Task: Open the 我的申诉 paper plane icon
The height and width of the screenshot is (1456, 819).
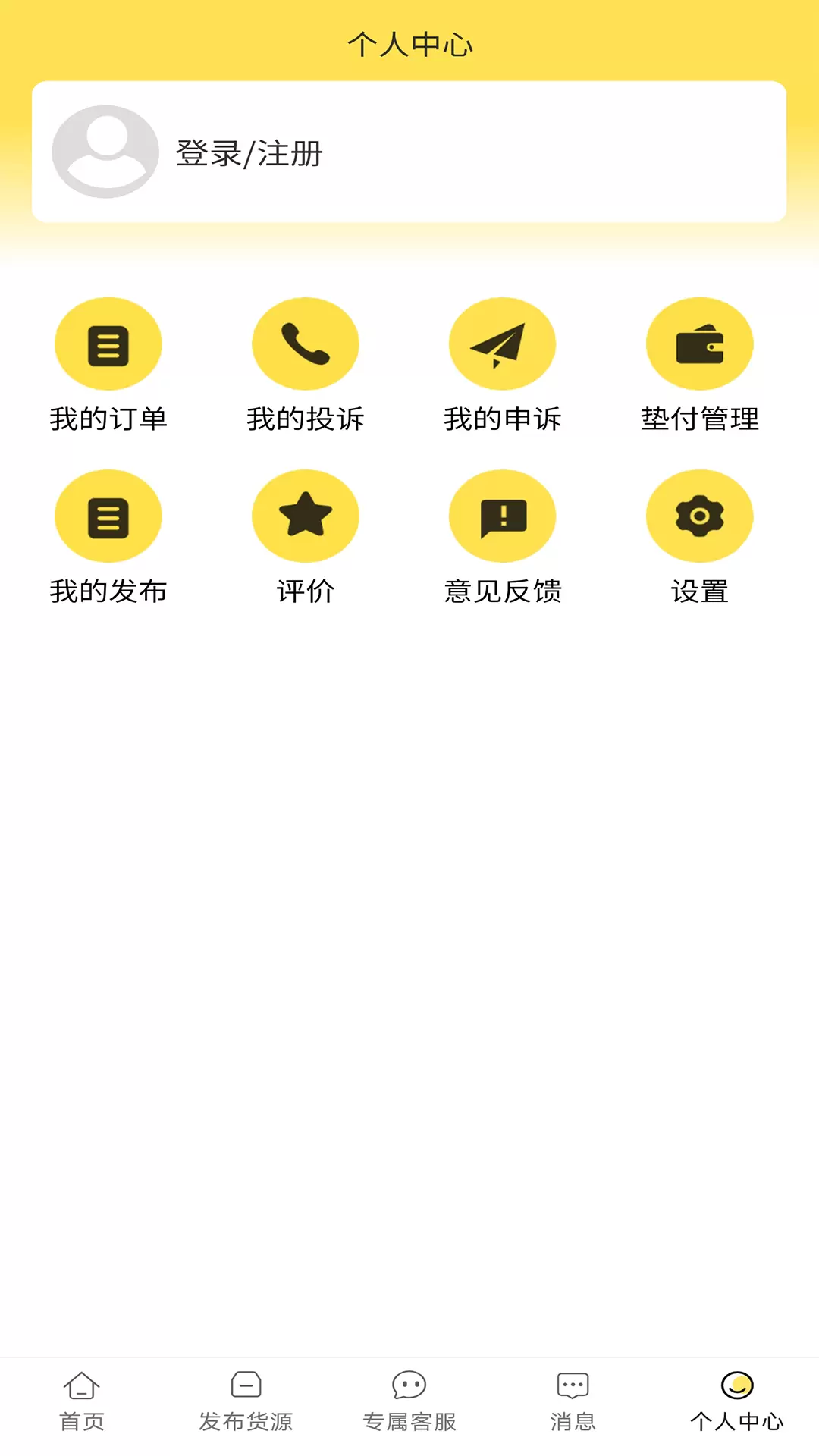Action: click(x=503, y=344)
